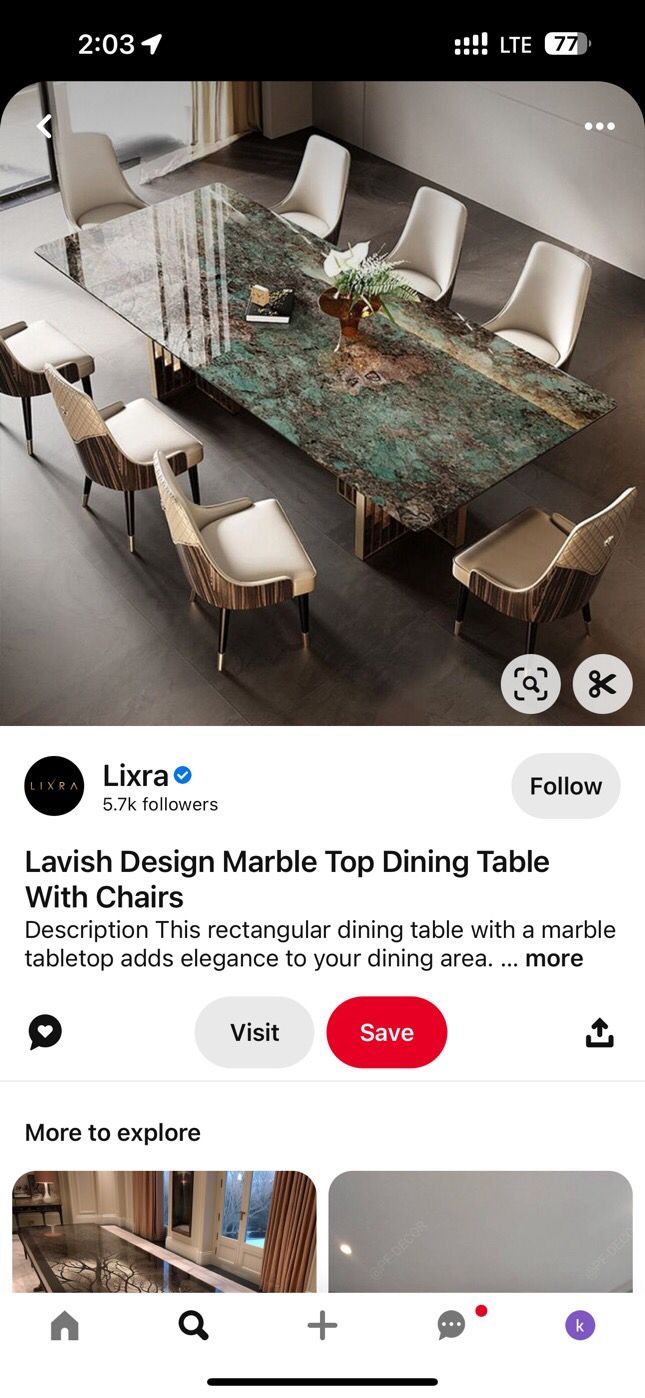Follow the Lixra account

click(565, 786)
